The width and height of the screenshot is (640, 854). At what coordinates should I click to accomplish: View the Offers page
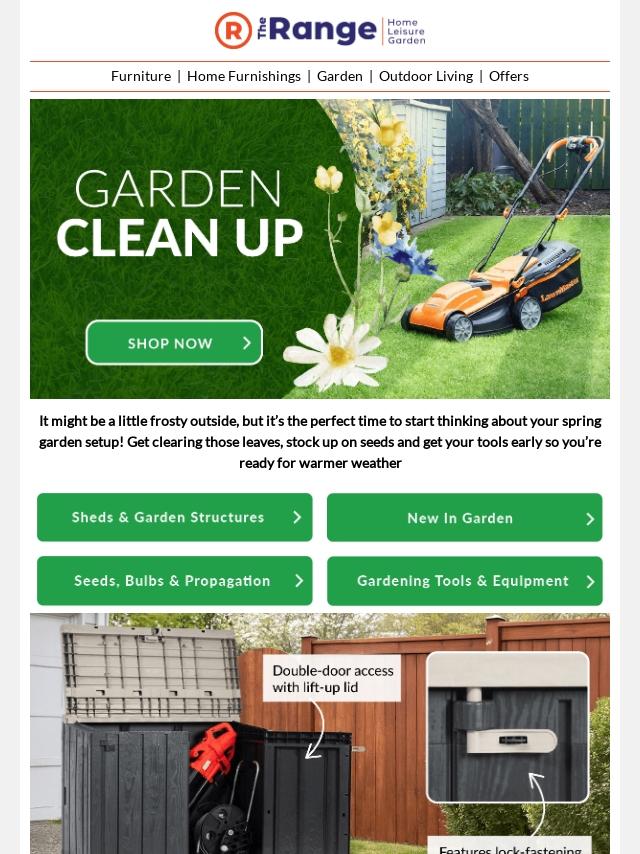(509, 76)
